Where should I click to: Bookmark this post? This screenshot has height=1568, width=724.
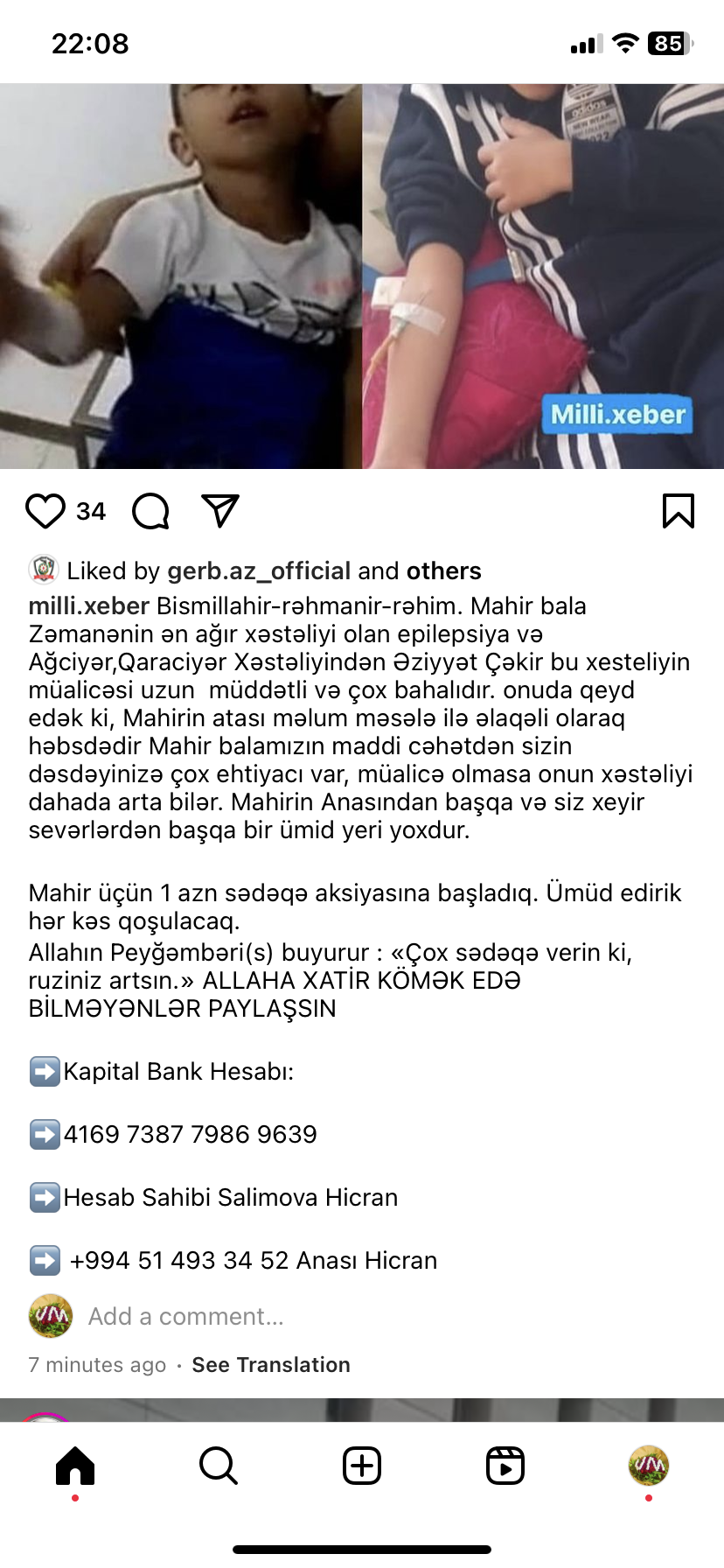tap(678, 511)
